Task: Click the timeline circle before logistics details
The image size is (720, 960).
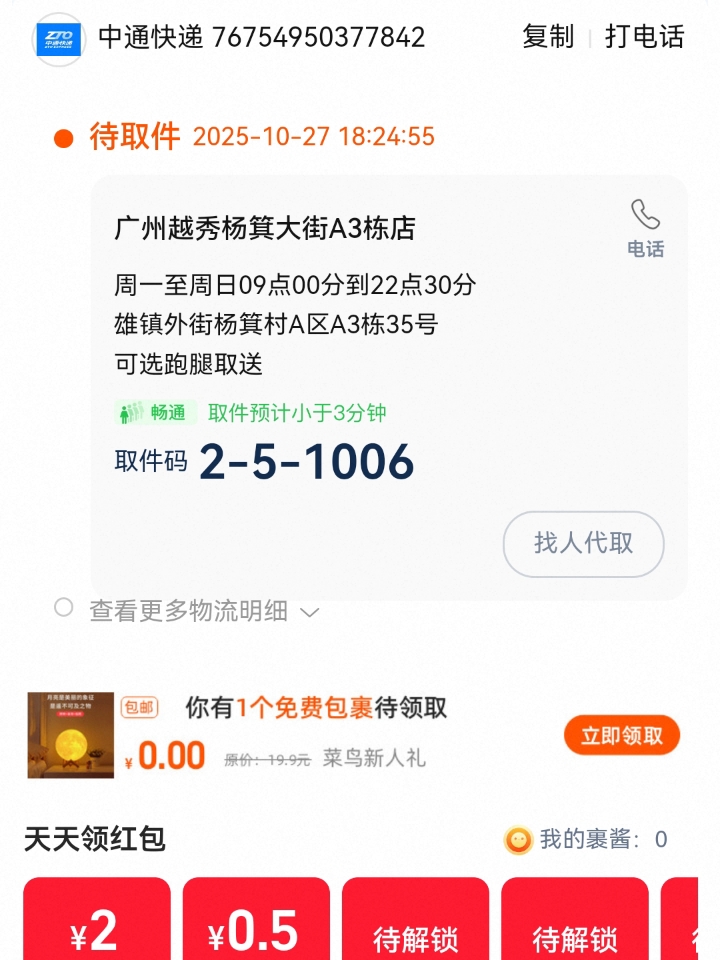Action: [64, 607]
